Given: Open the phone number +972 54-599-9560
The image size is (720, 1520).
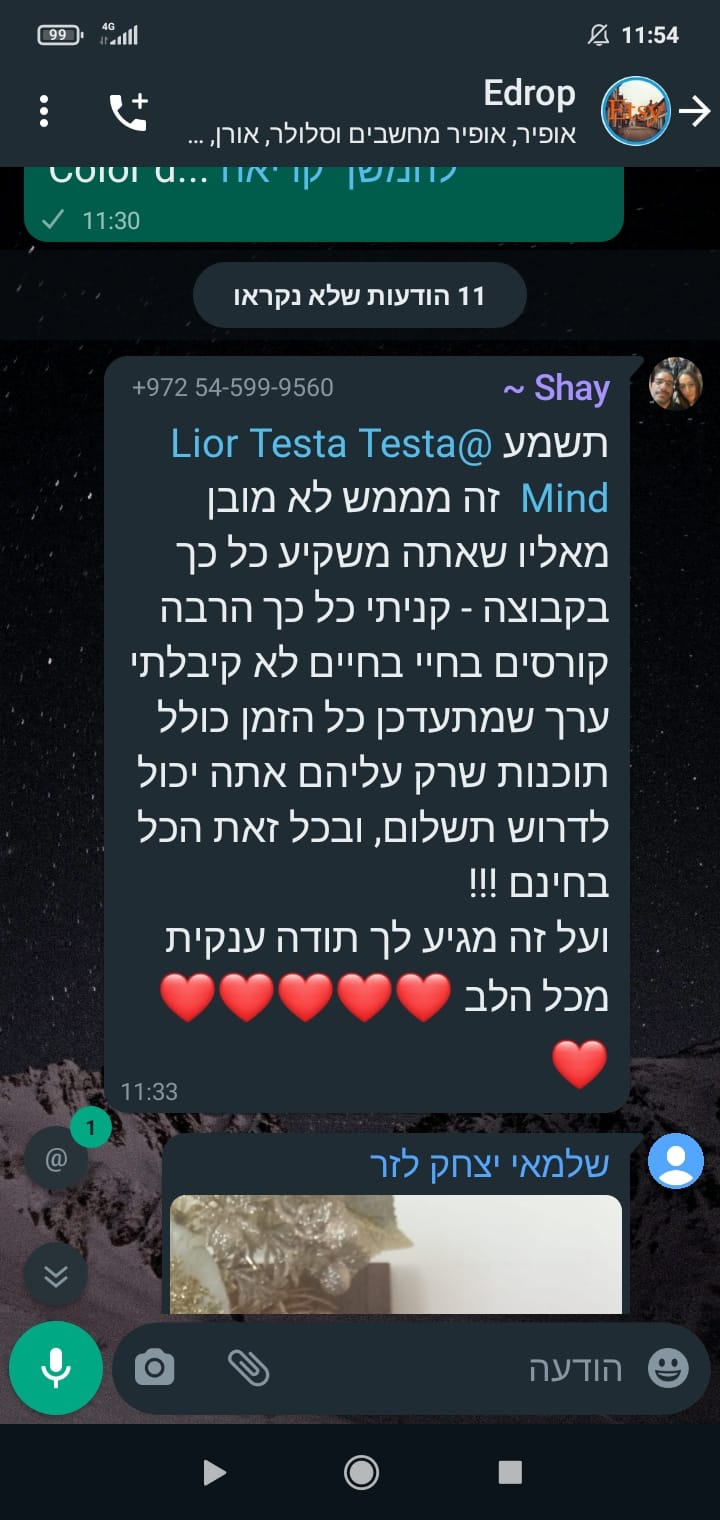Looking at the screenshot, I should [233, 387].
